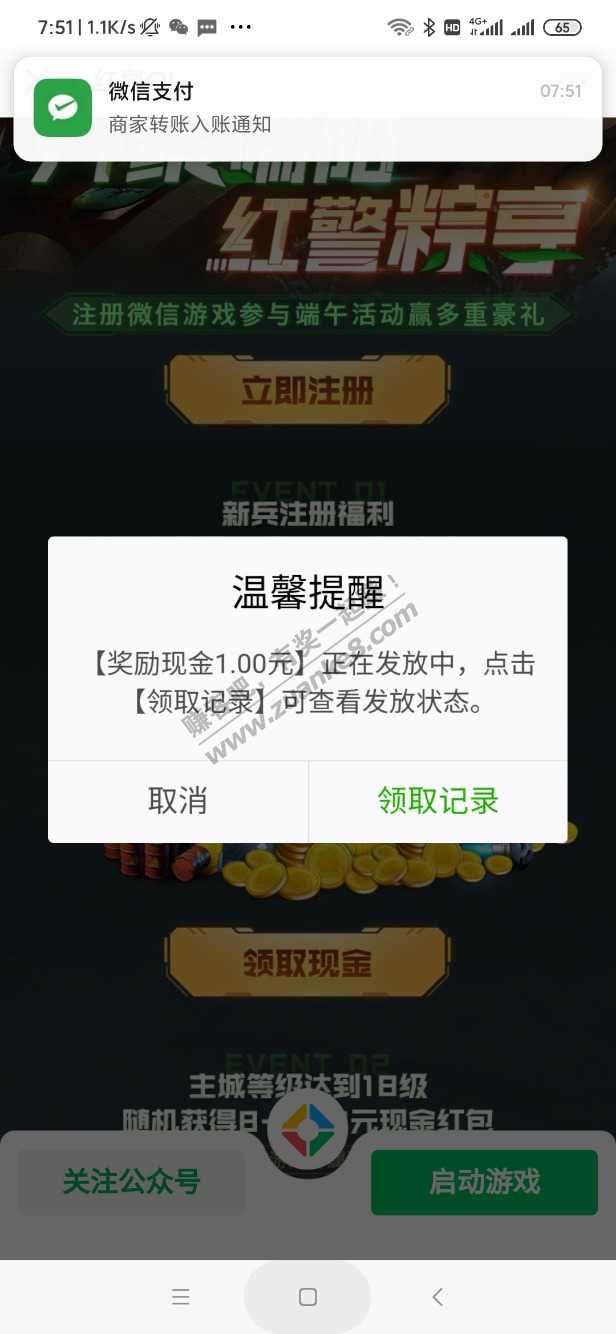616x1334 pixels.
Task: Go back with system back button
Action: [437, 1297]
